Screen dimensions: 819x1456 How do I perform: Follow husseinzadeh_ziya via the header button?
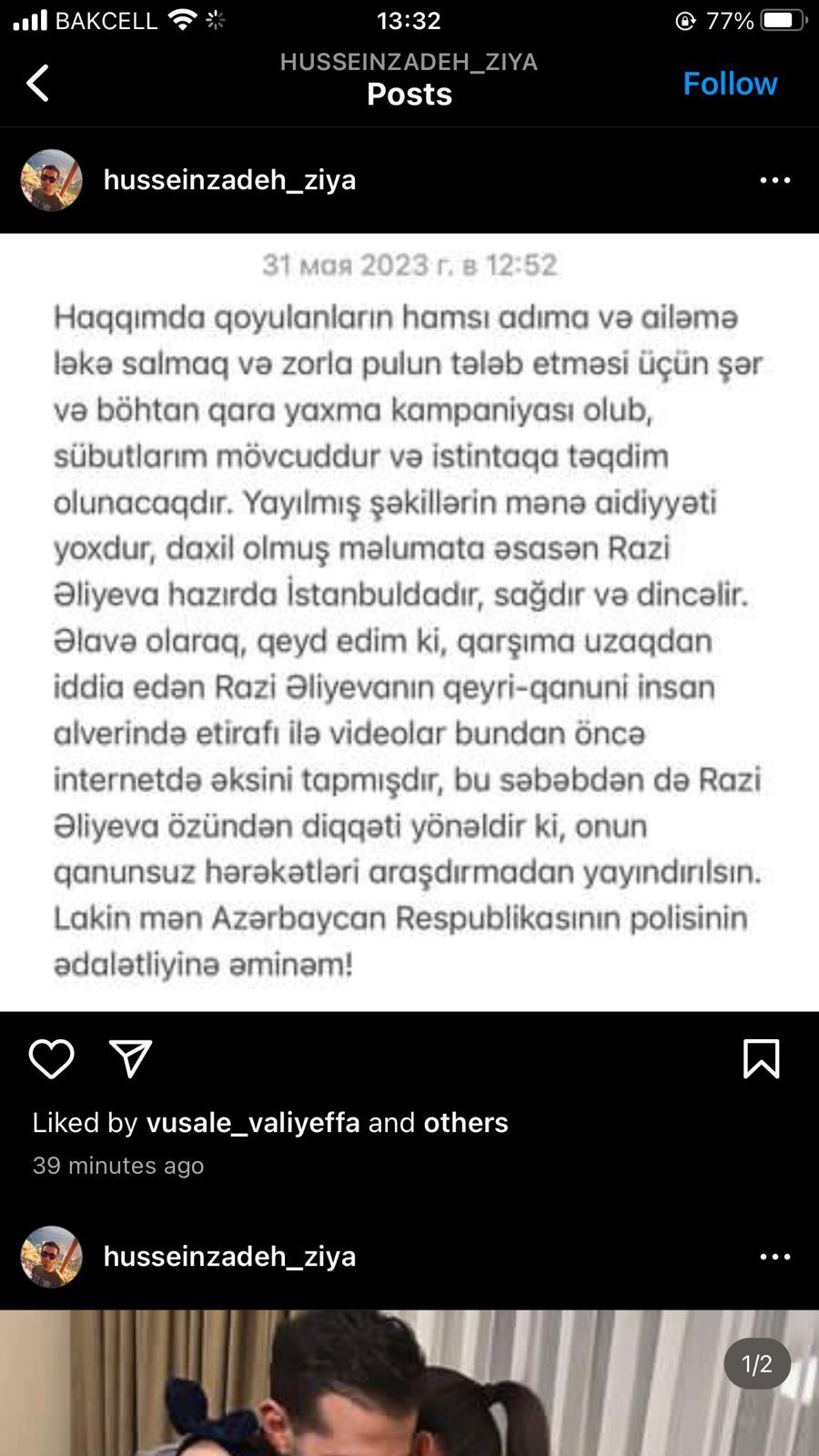pyautogui.click(x=730, y=84)
